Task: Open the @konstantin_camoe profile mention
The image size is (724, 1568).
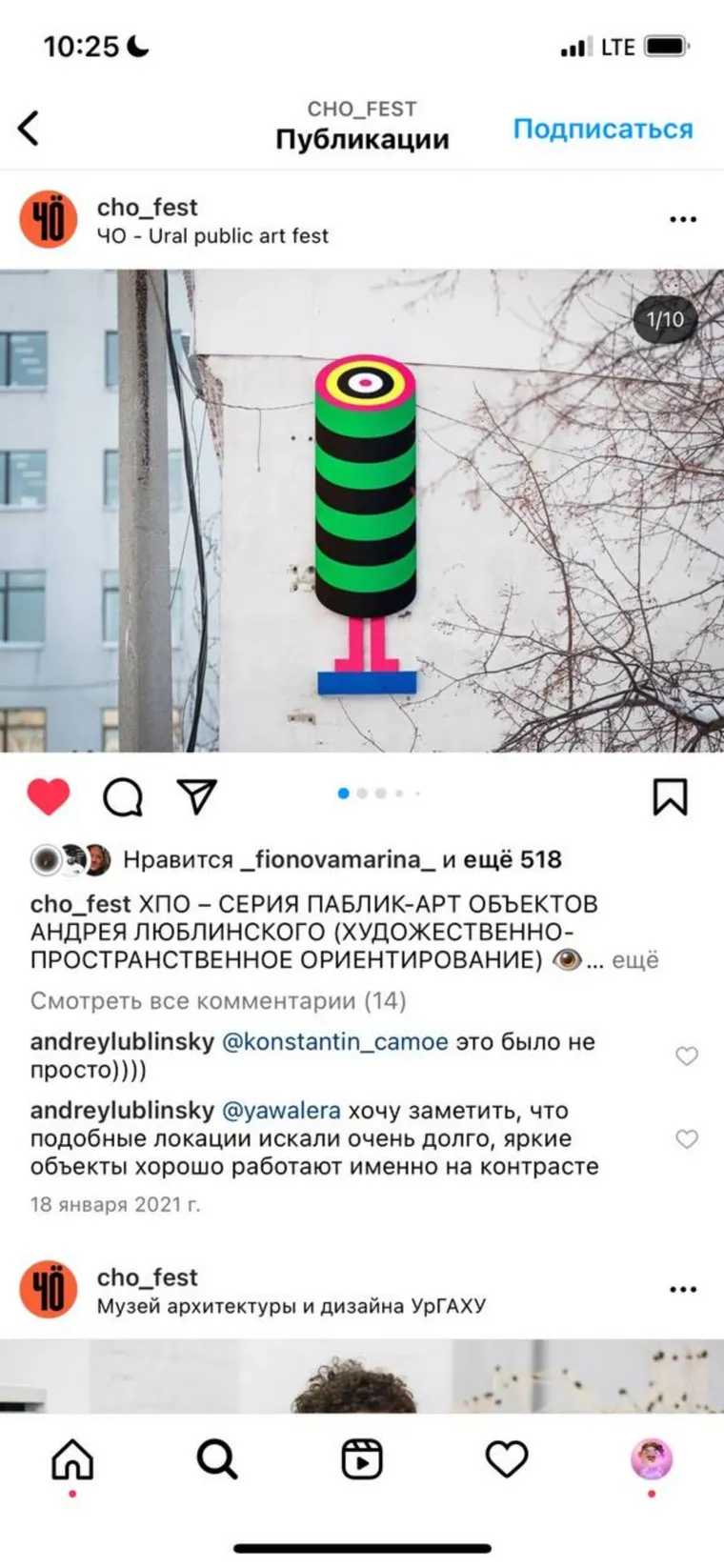Action: (334, 1042)
